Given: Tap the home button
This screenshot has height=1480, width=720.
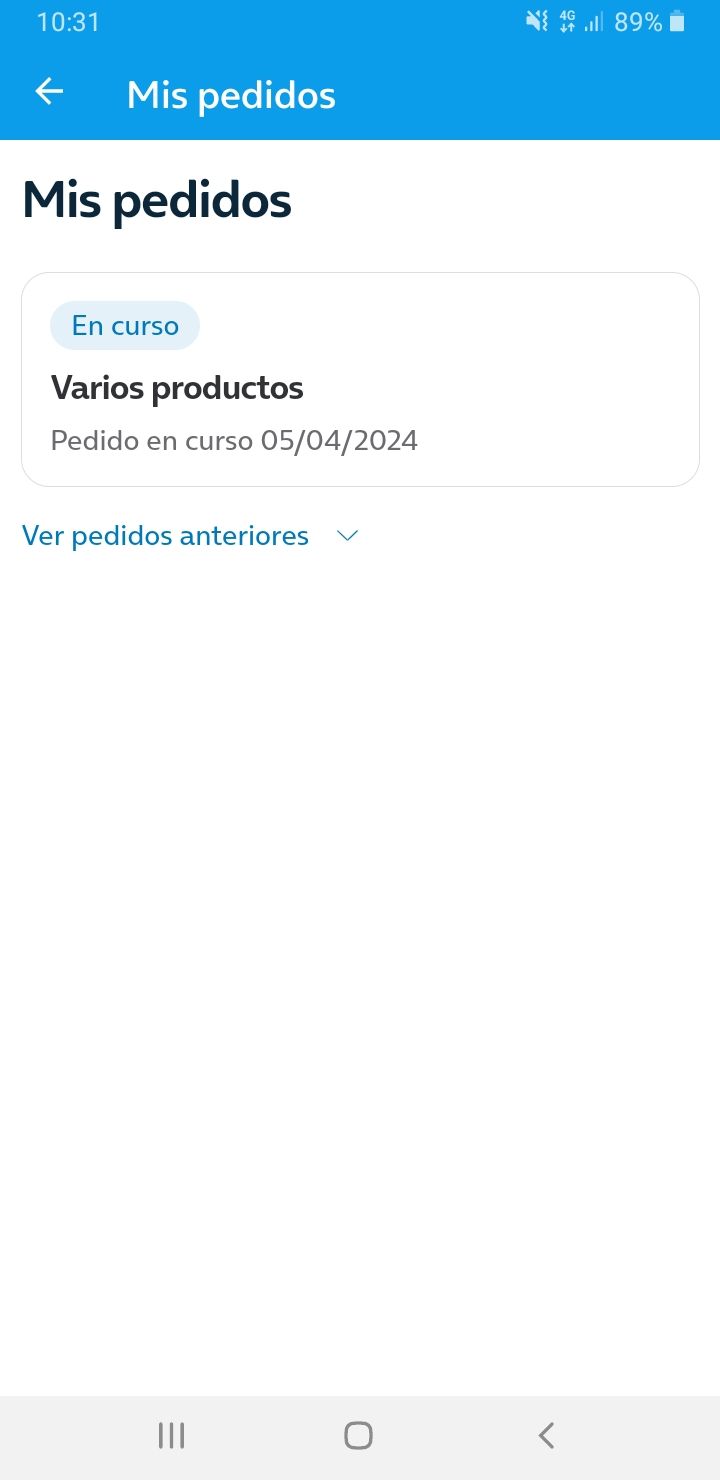Looking at the screenshot, I should click(357, 1434).
